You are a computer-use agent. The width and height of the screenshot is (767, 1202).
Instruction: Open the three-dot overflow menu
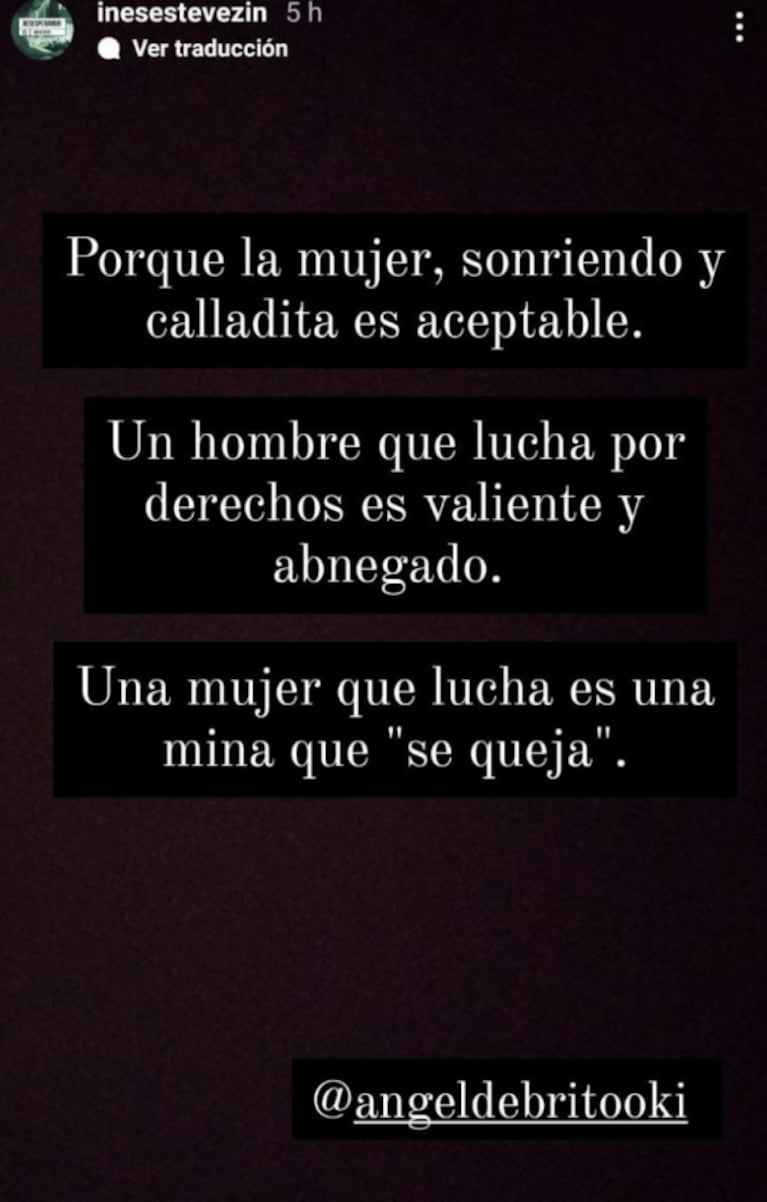739,27
